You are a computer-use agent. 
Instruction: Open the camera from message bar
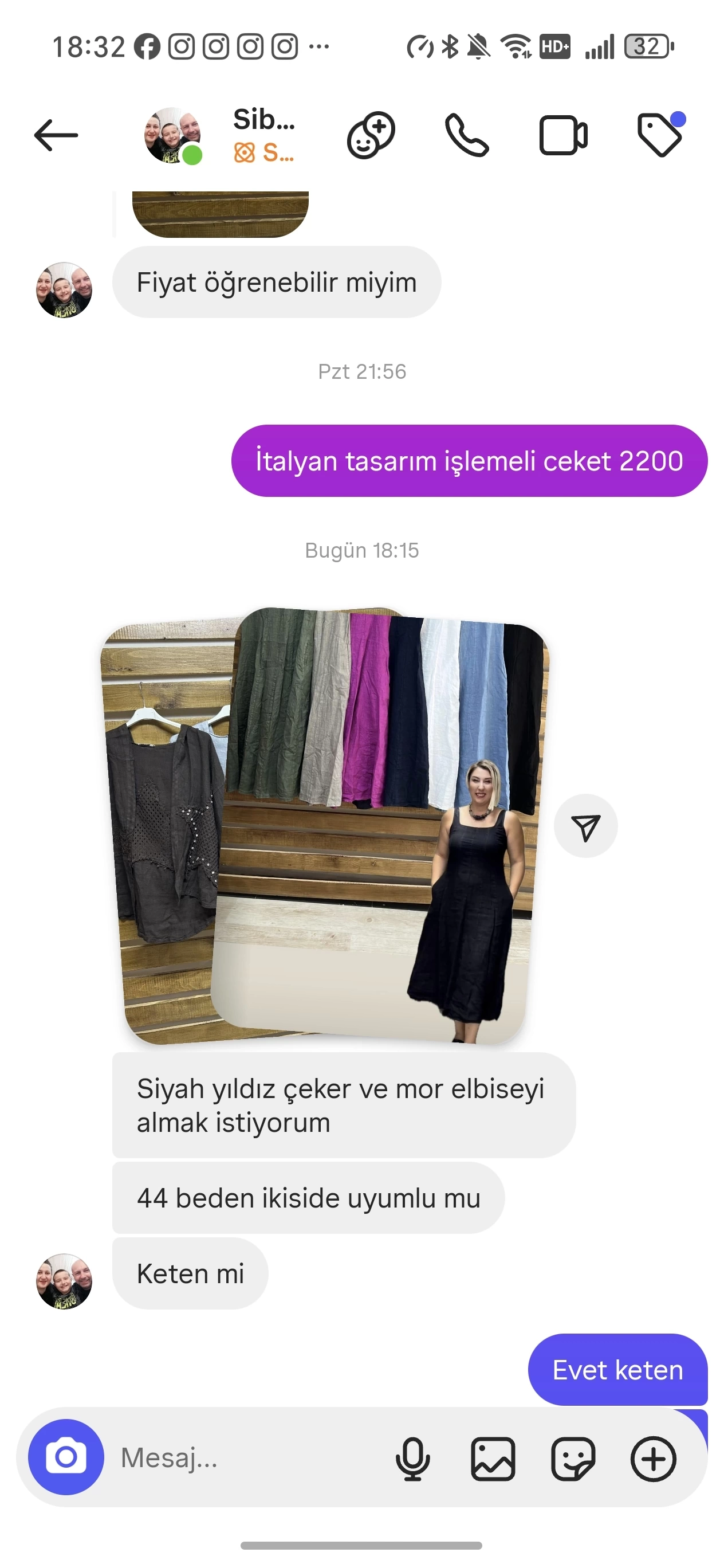click(x=66, y=1457)
